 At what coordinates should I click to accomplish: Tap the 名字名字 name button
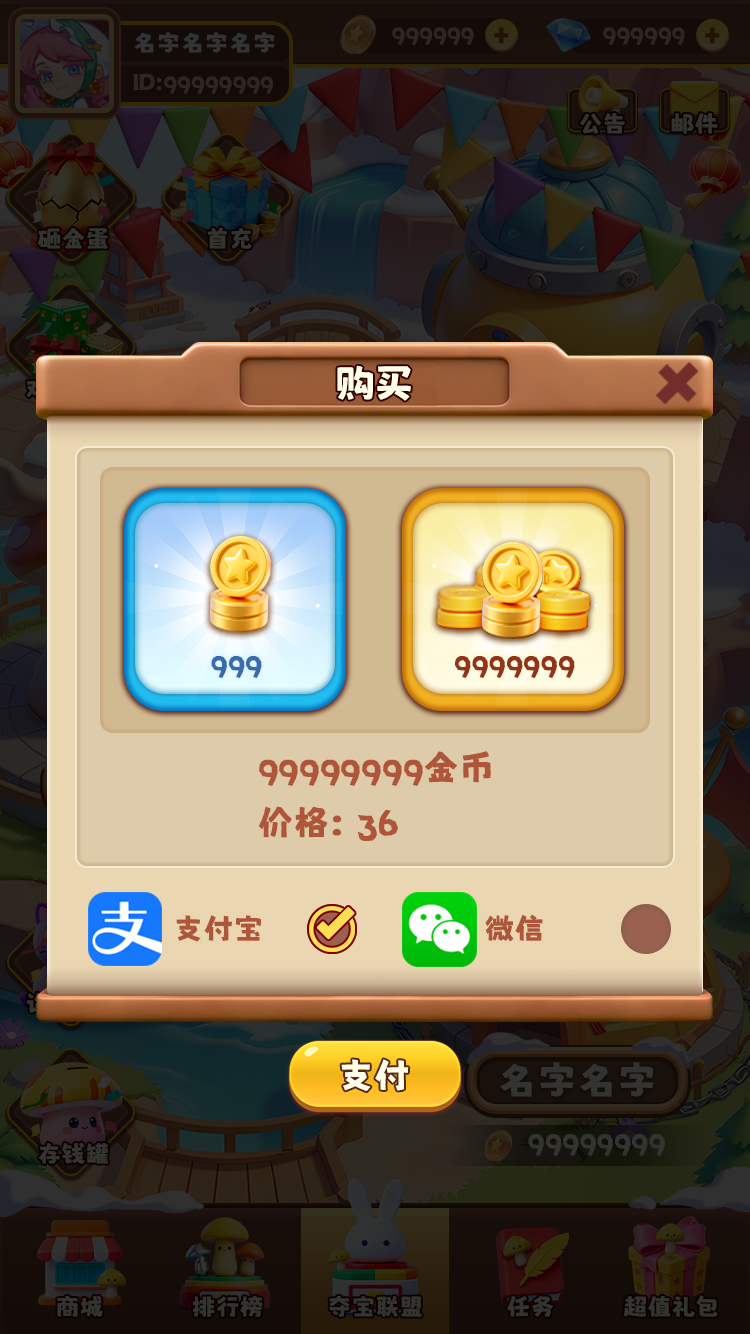tap(578, 1079)
